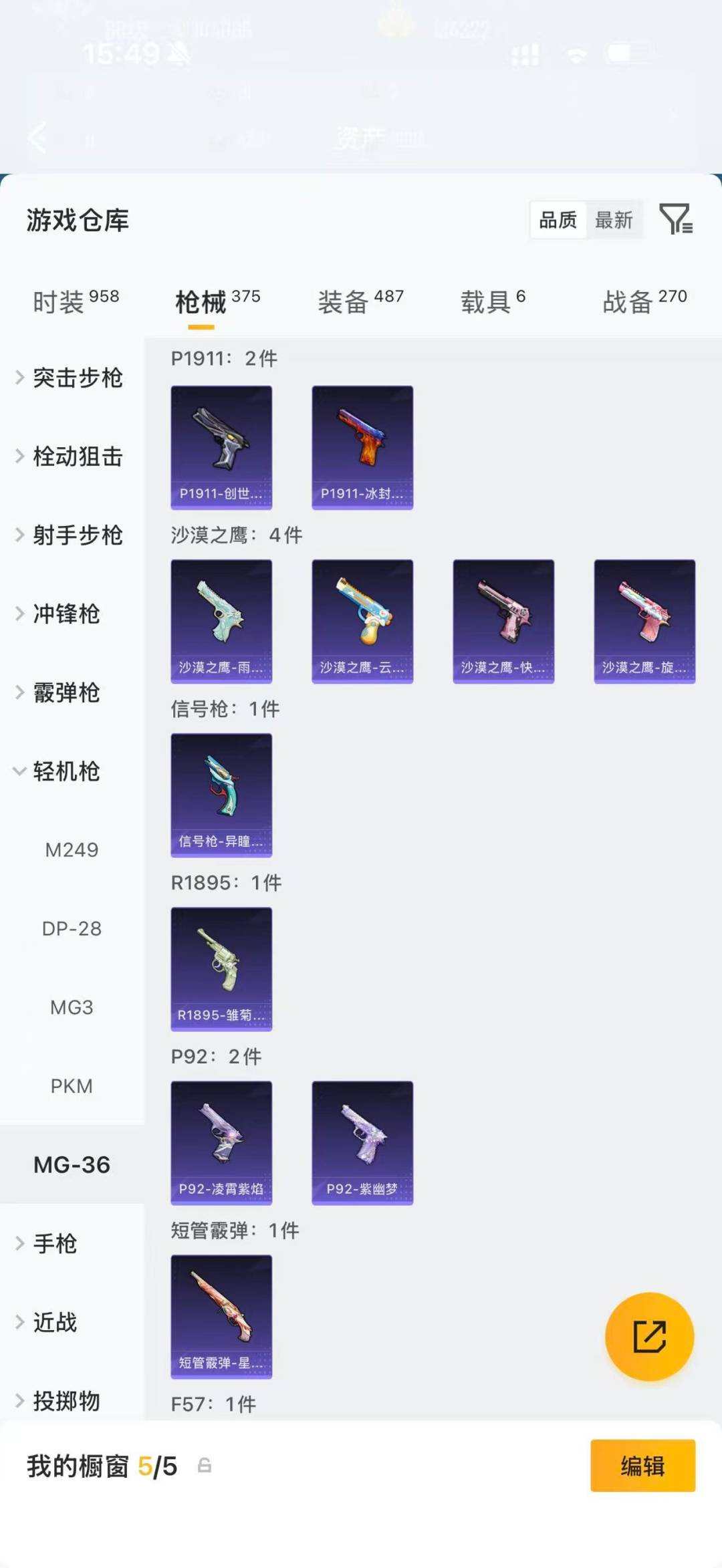Select the P92-紫幽梦 pistol skin
The height and width of the screenshot is (1568, 722).
[362, 1141]
